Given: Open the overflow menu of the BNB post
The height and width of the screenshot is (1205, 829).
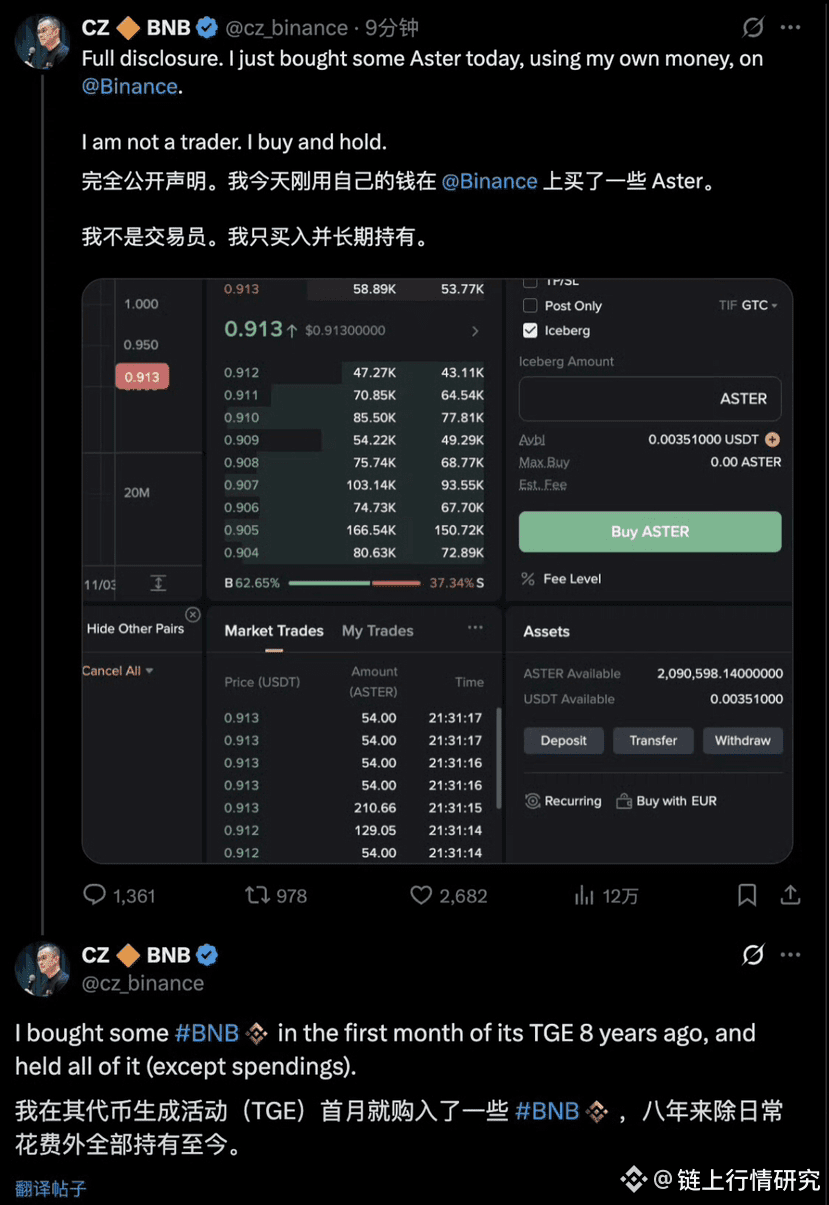Looking at the screenshot, I should click(x=791, y=955).
